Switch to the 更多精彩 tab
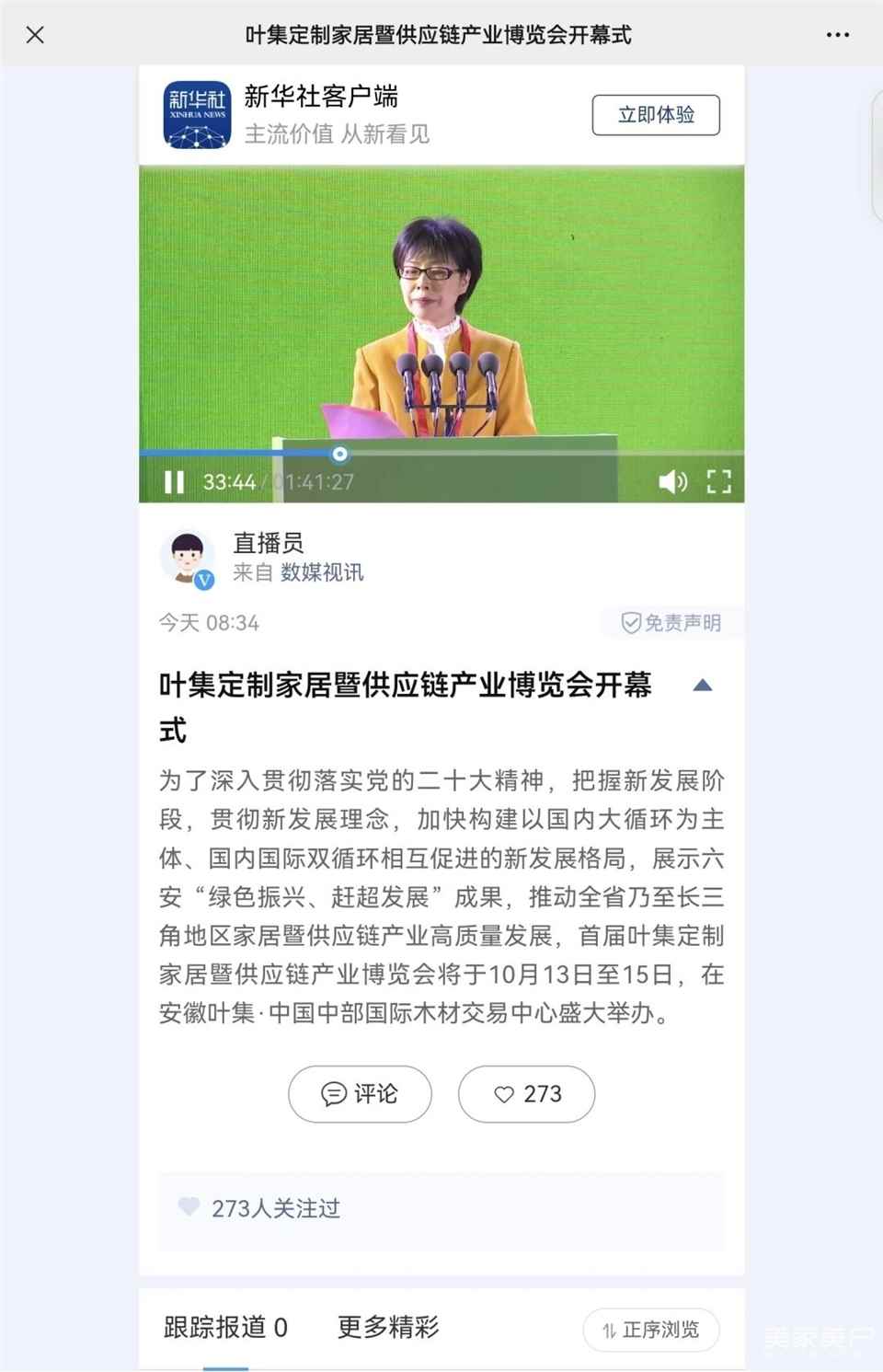 pos(388,1327)
